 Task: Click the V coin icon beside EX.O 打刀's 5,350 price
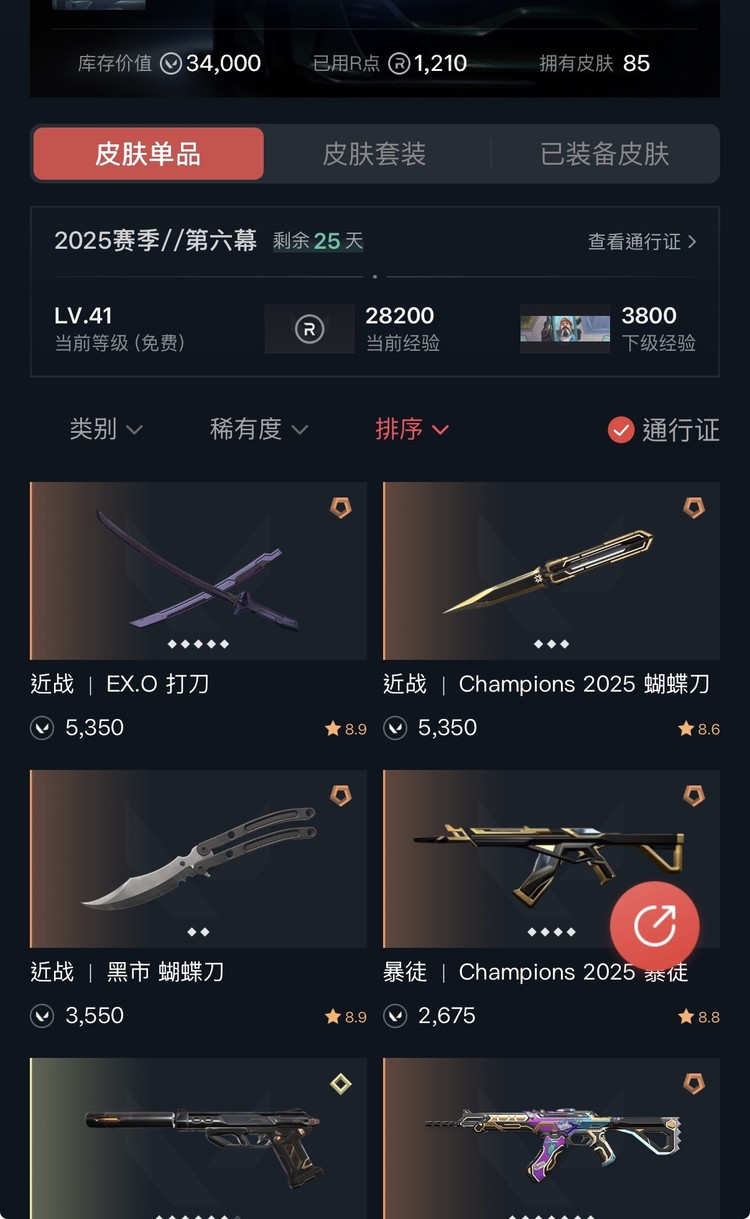(x=41, y=728)
